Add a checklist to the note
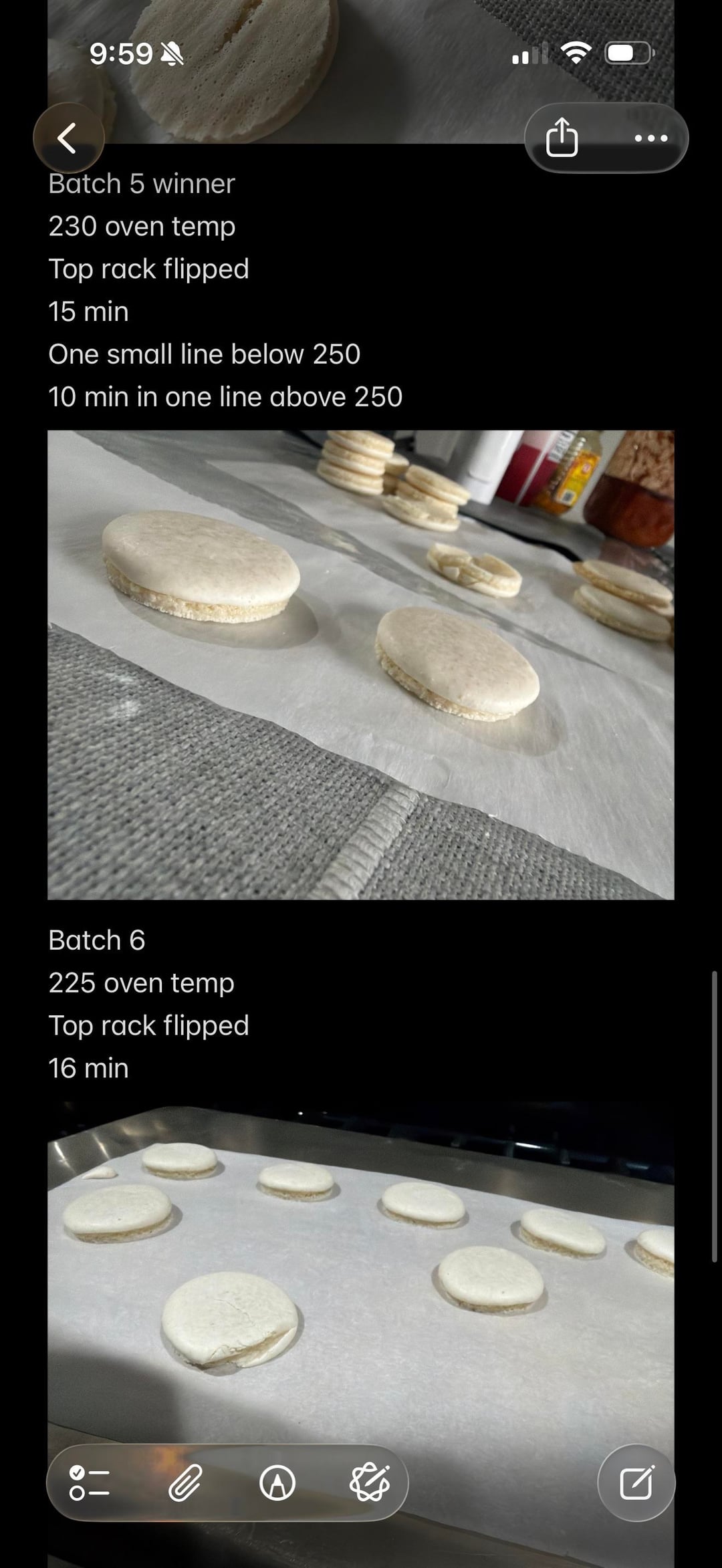The image size is (722, 1568). pos(90,1483)
